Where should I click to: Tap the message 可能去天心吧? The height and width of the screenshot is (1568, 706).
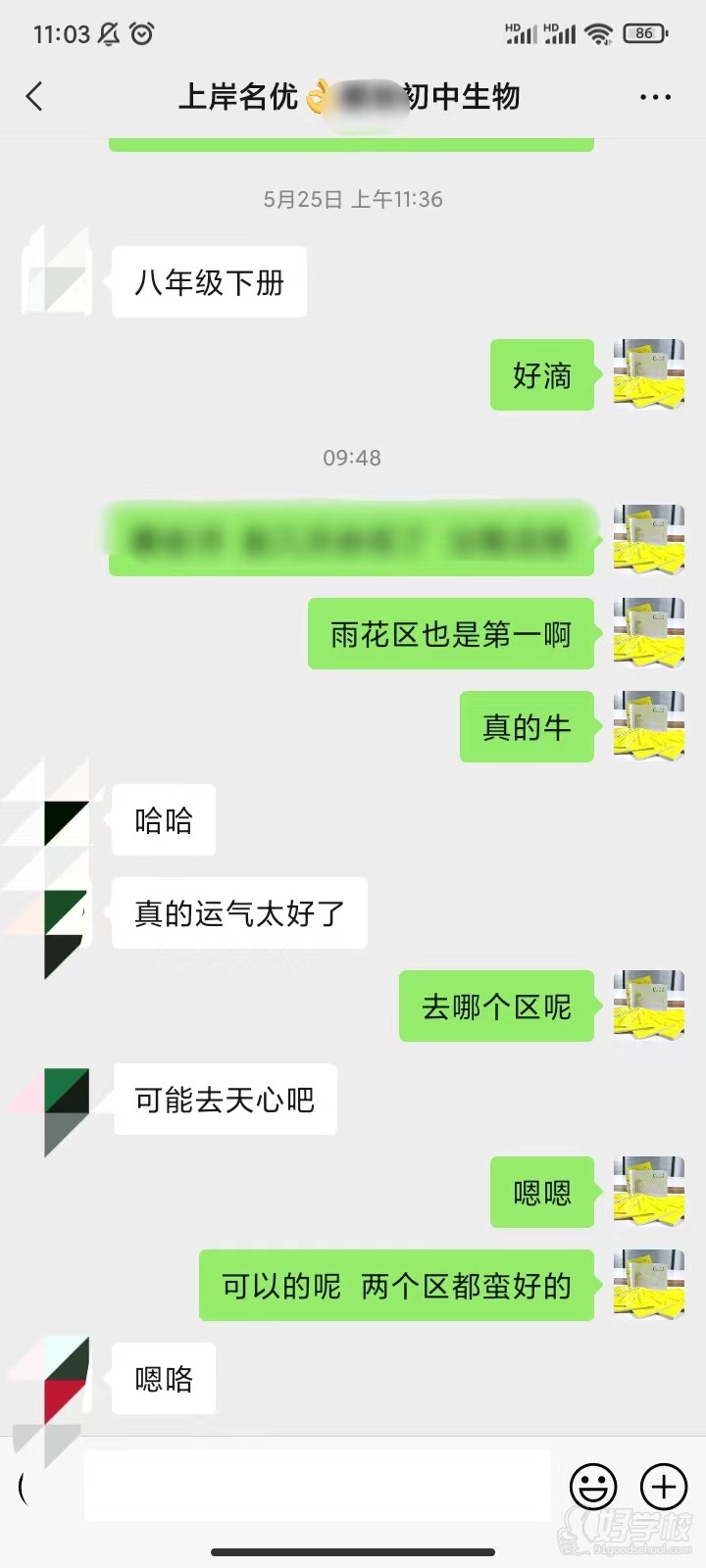point(224,1100)
